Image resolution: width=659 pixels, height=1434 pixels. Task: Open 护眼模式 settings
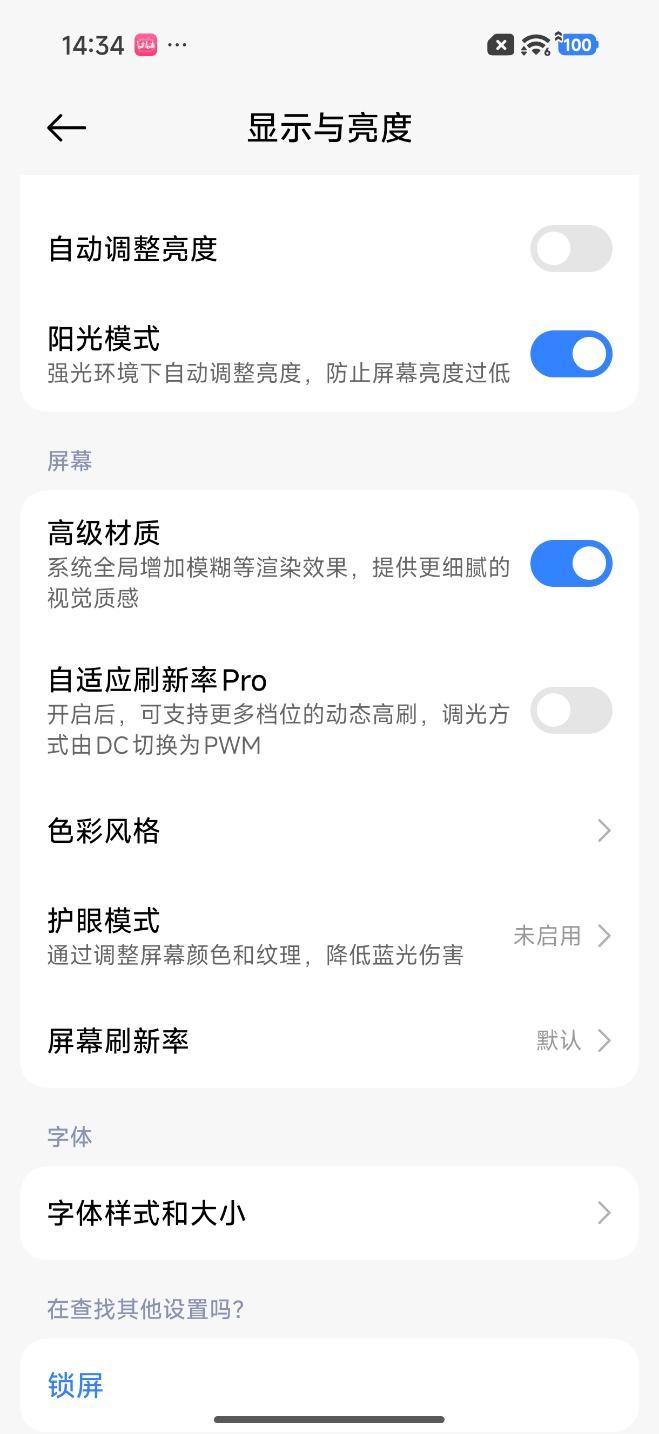pos(329,936)
